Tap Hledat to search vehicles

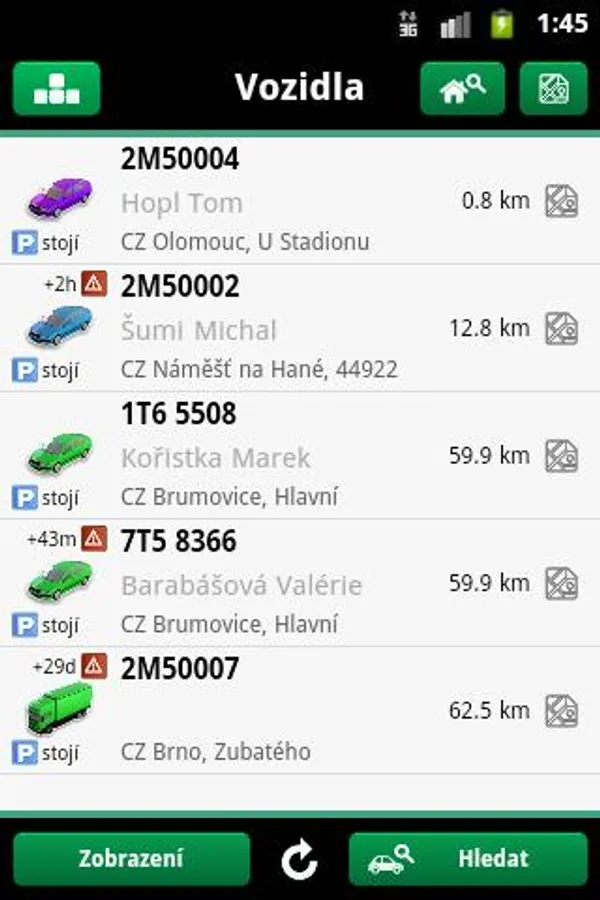pos(468,858)
